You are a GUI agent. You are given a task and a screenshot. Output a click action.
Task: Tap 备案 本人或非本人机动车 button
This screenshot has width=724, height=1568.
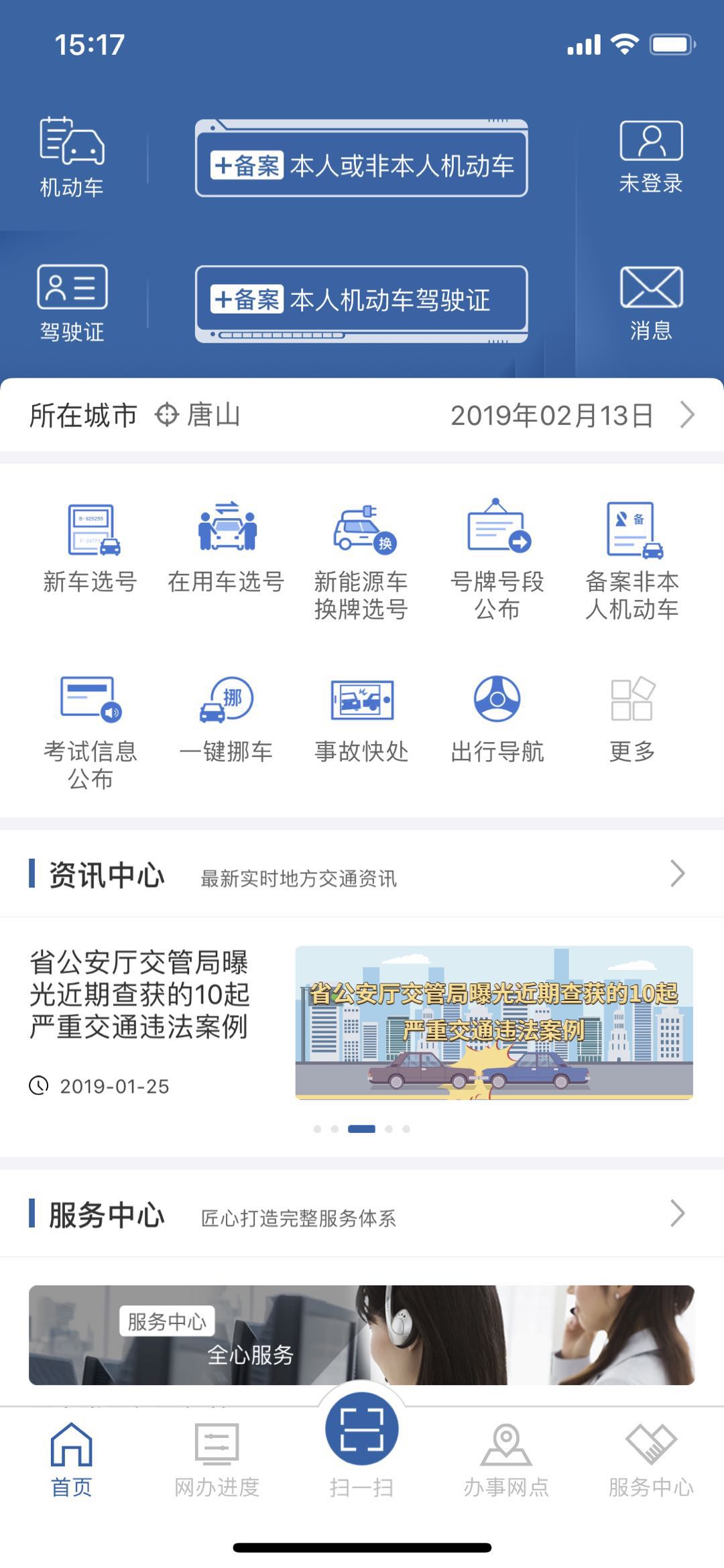coord(361,165)
